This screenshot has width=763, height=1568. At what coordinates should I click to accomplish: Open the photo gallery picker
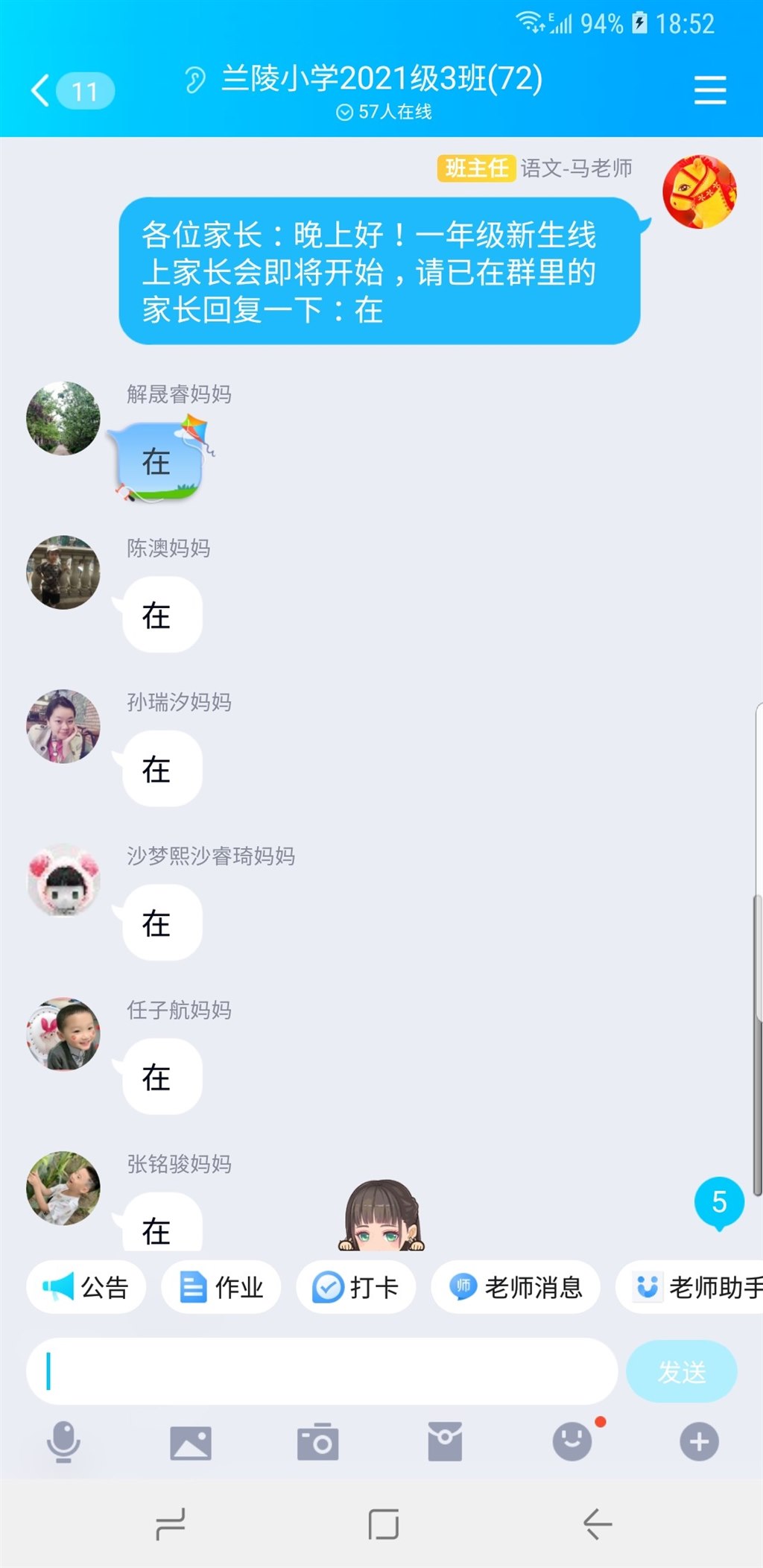coord(191,1442)
